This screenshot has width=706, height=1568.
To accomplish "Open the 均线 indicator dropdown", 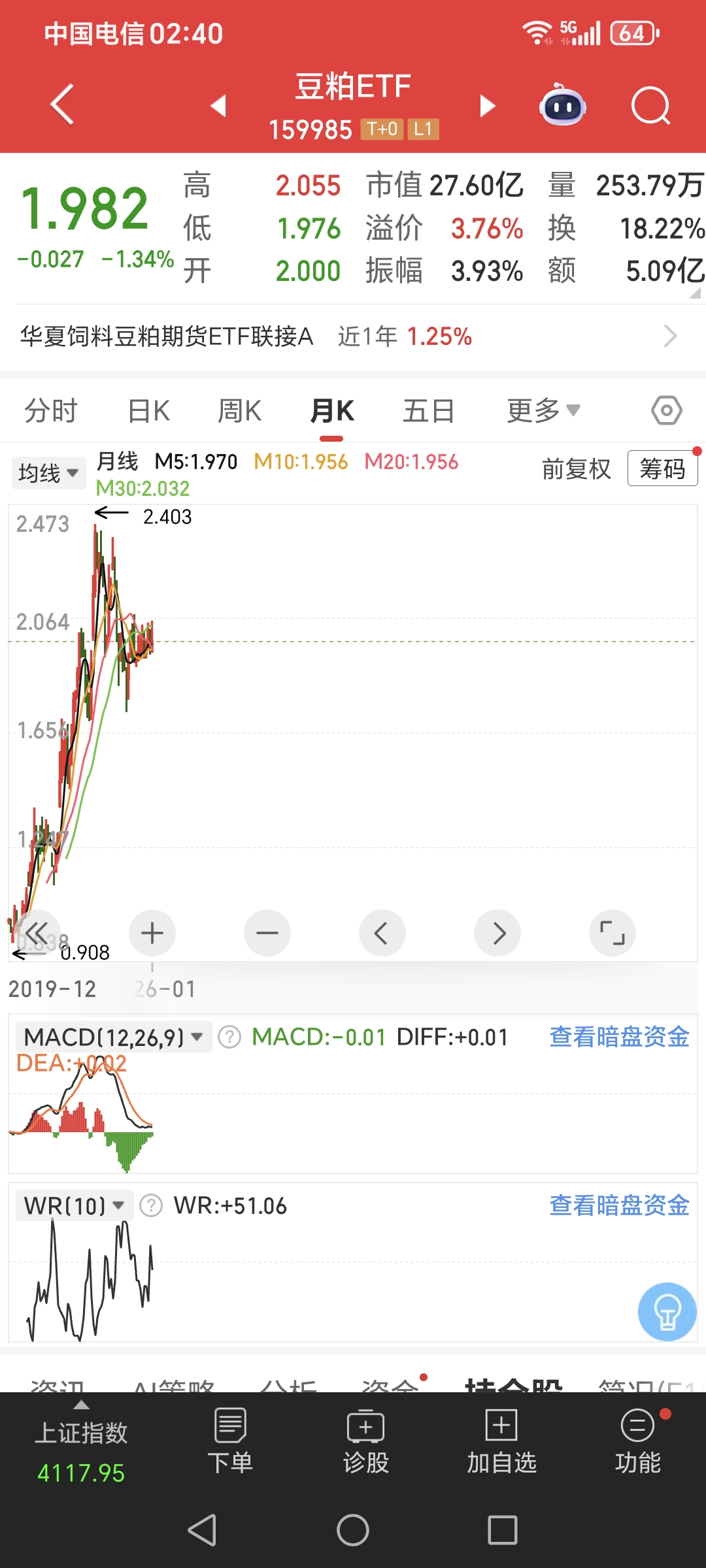I will click(48, 472).
